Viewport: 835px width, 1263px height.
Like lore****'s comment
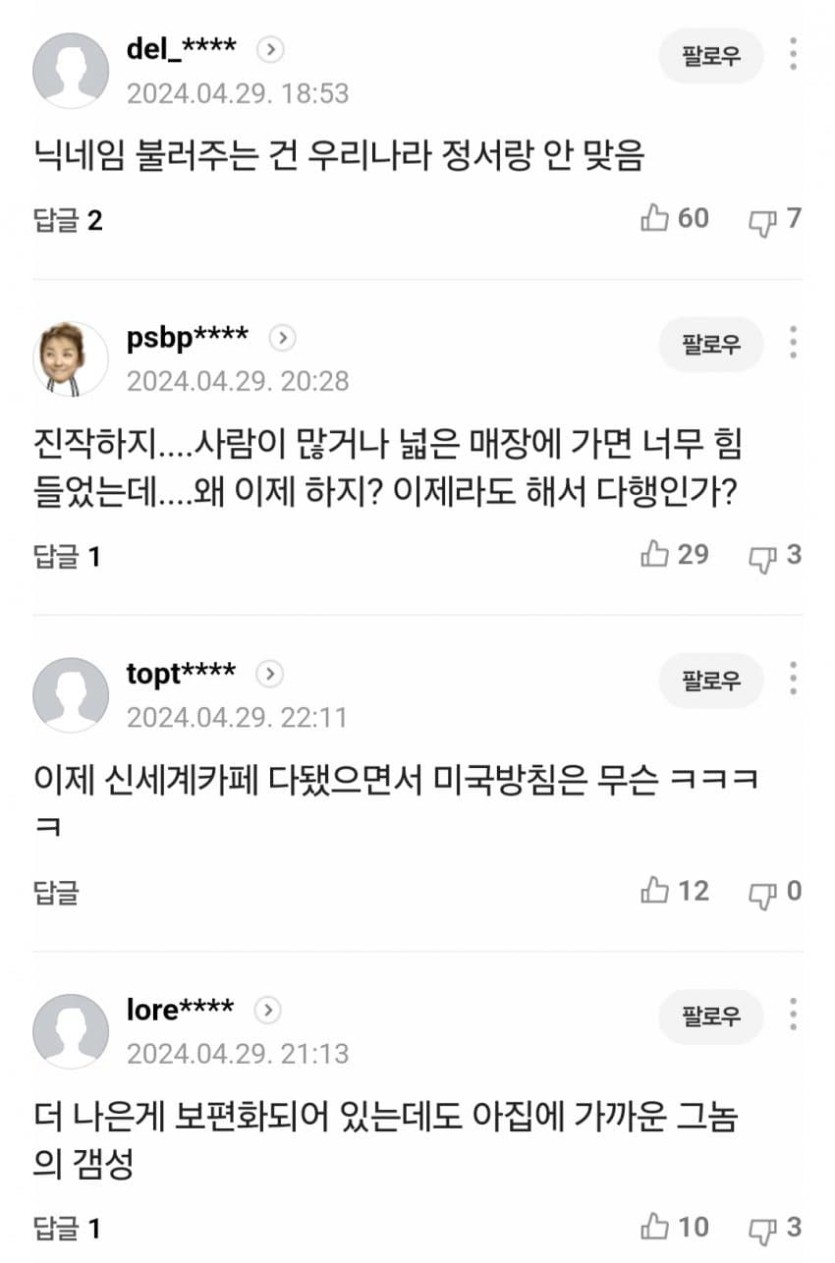(x=655, y=1226)
